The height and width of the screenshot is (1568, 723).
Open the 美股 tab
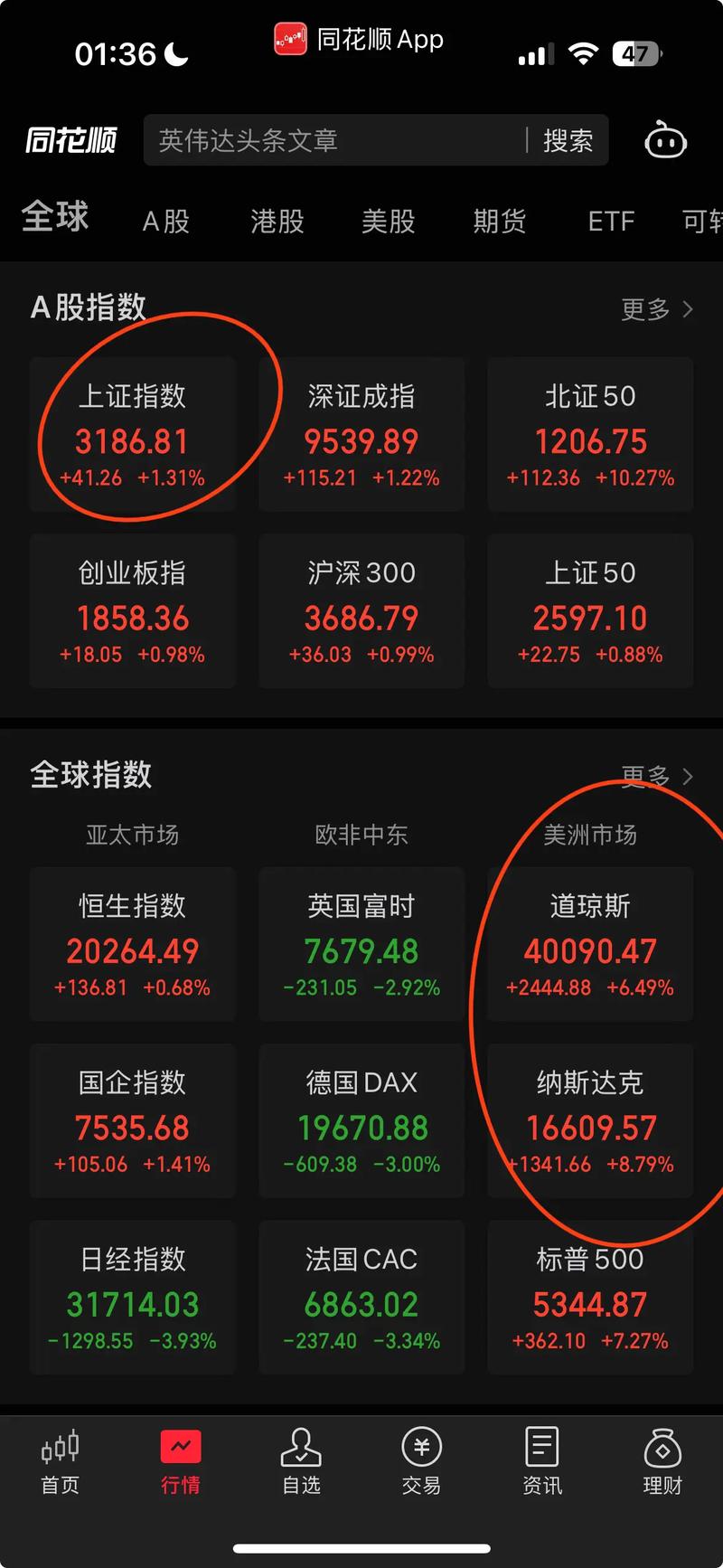coord(388,222)
